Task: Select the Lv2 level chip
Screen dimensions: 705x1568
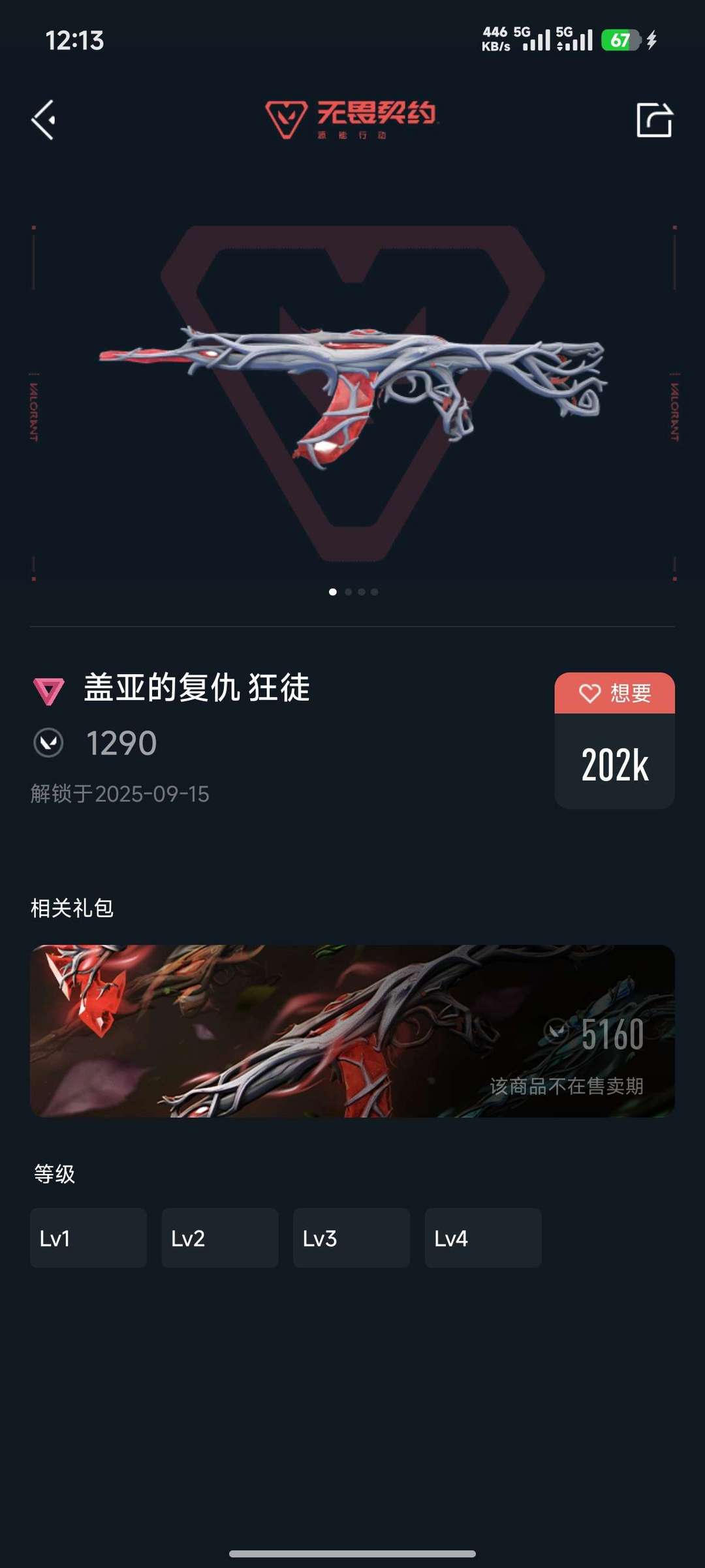Action: [x=220, y=1238]
